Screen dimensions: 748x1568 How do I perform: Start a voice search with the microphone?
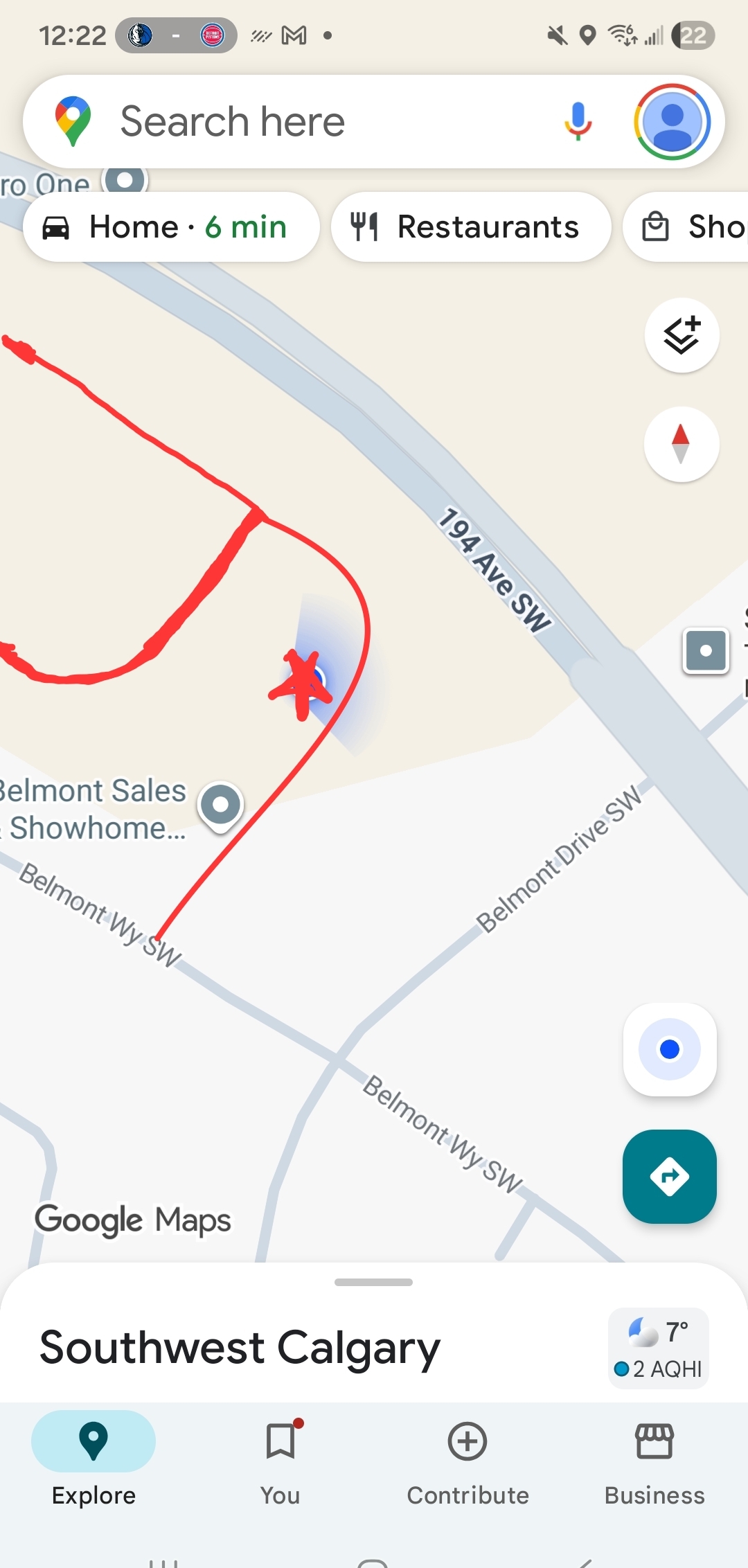click(578, 122)
